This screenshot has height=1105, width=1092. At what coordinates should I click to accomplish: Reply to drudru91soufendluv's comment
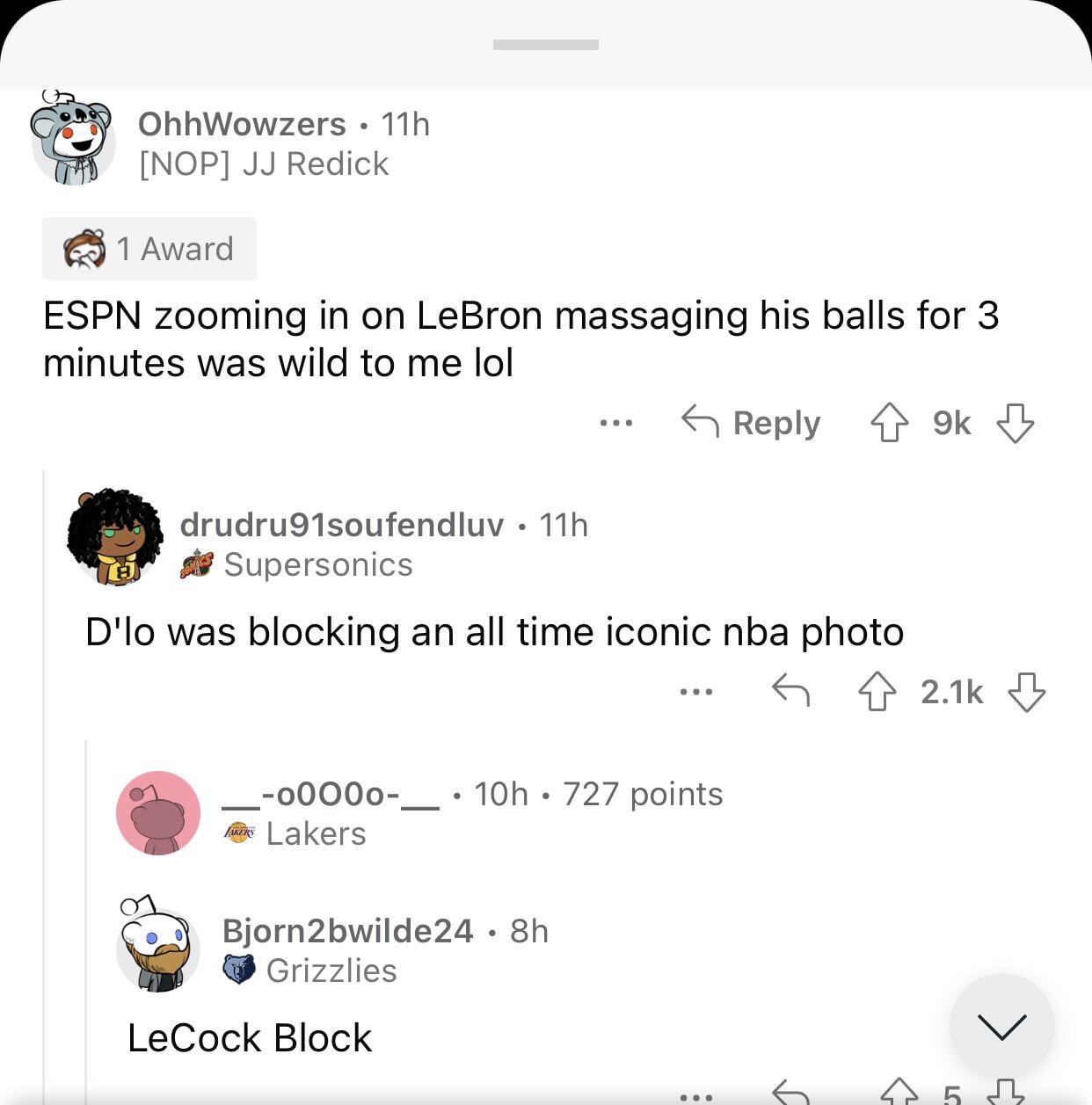pyautogui.click(x=790, y=691)
